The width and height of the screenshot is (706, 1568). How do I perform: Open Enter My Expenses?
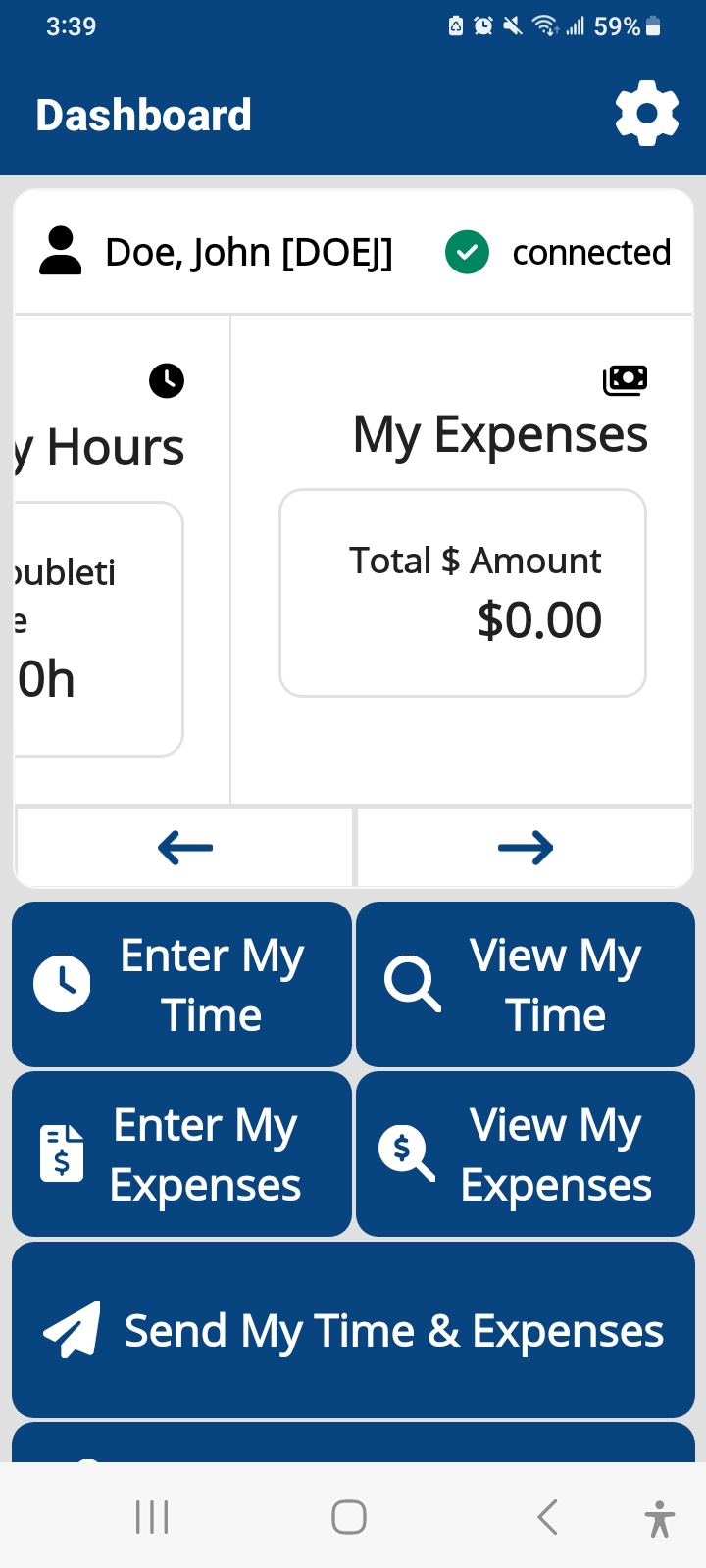[181, 1153]
